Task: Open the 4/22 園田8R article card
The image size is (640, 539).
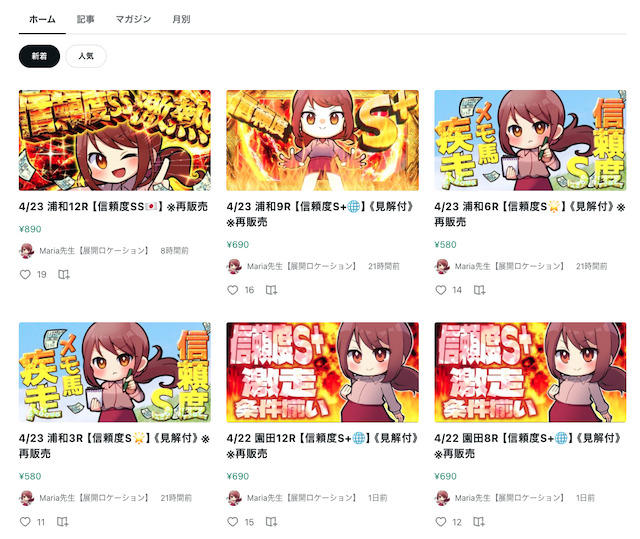Action: [530, 372]
